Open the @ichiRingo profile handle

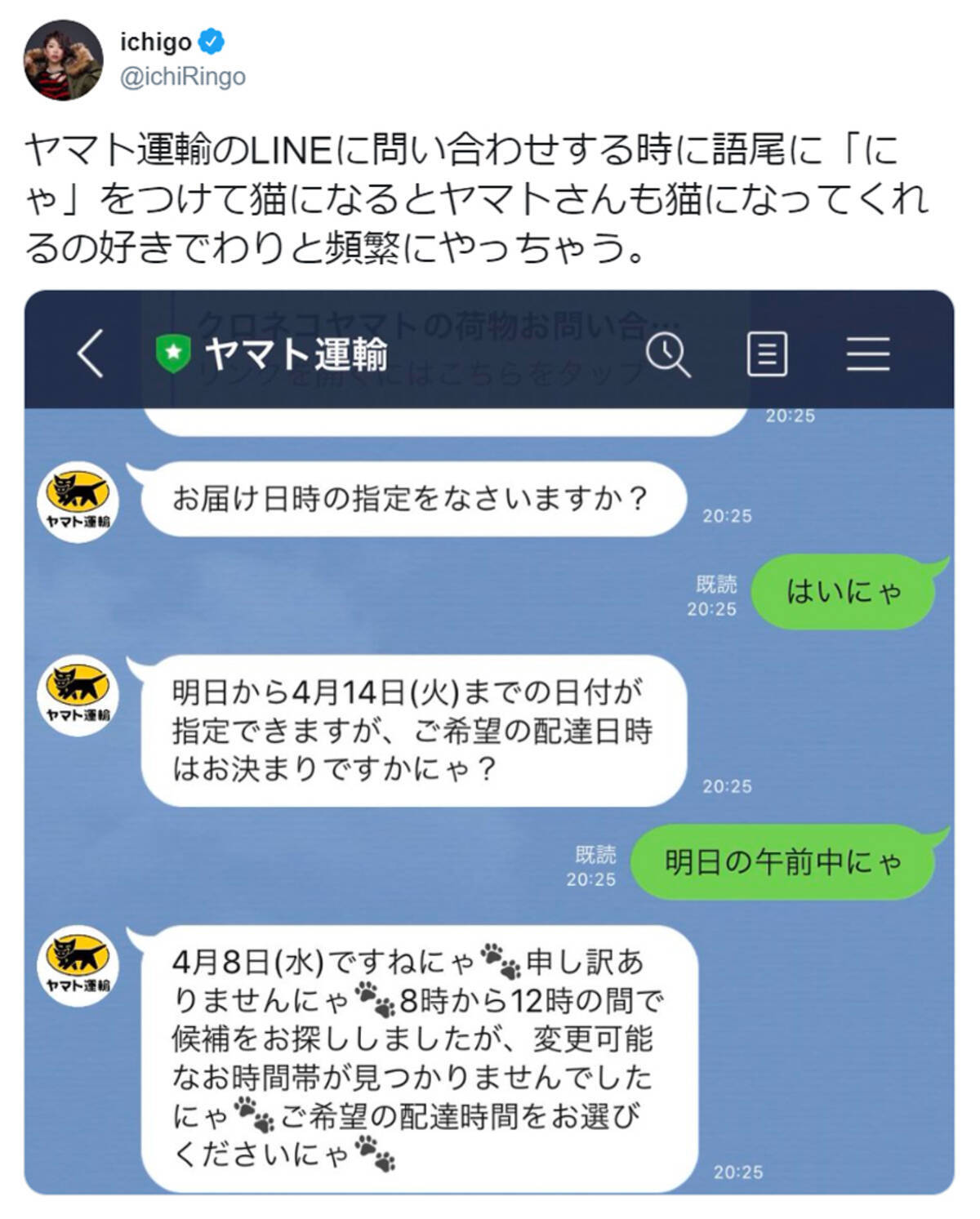[x=183, y=77]
